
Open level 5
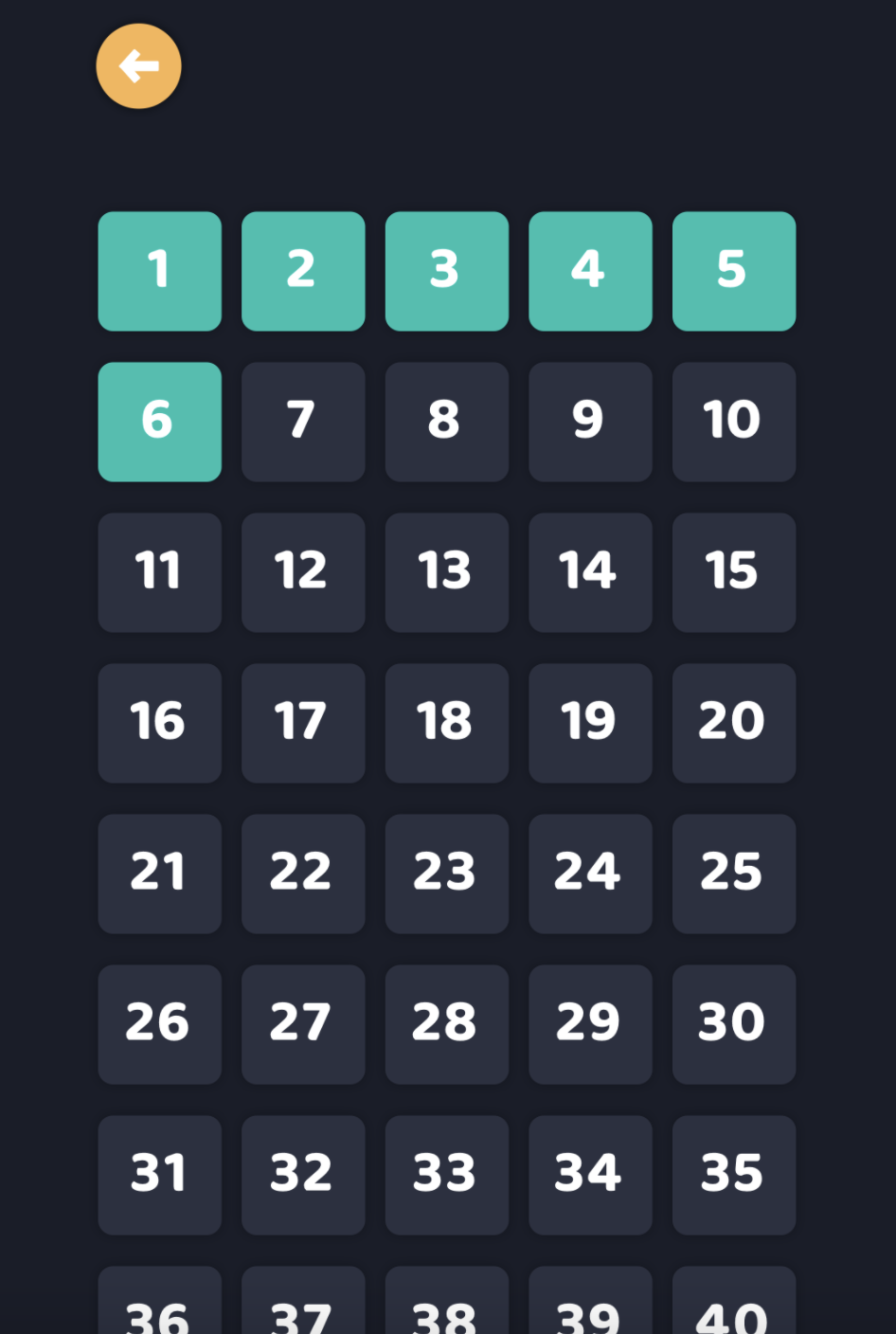pyautogui.click(x=734, y=271)
